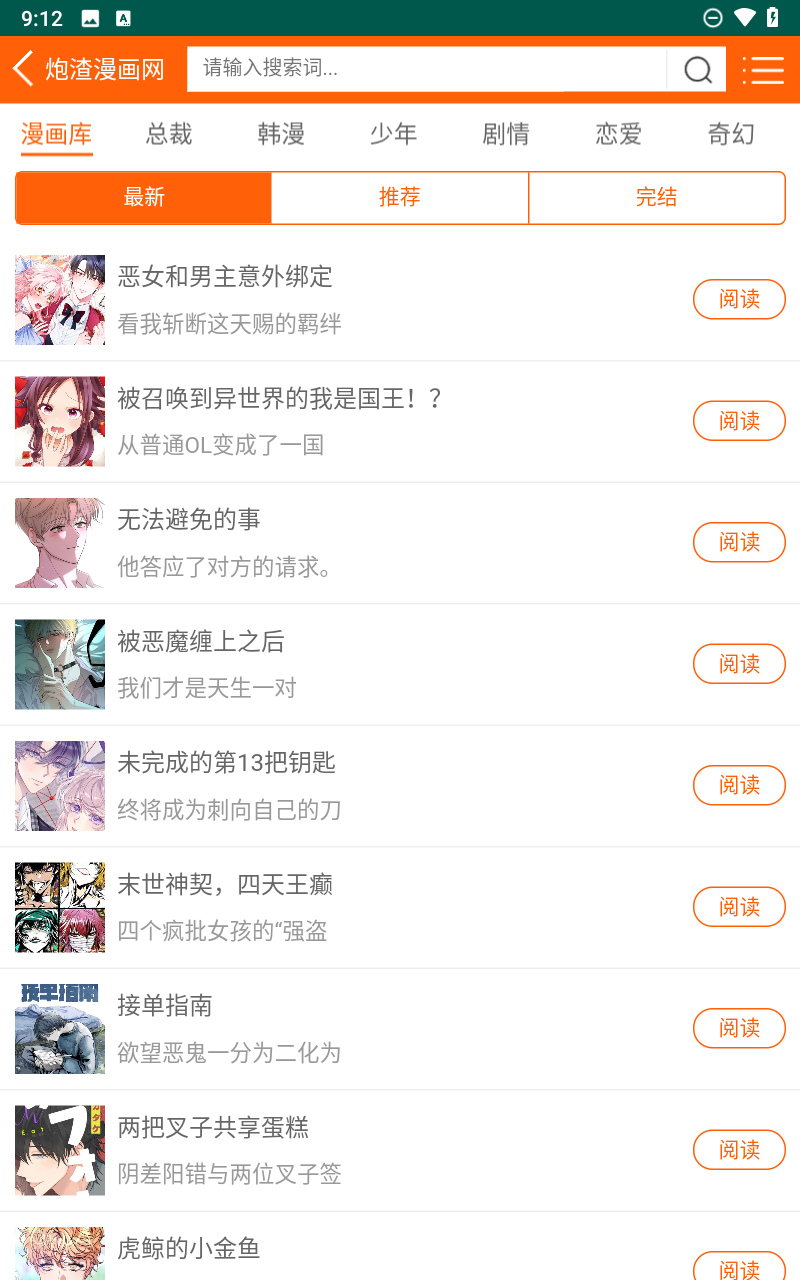Switch to the 总裁 category tab
The image size is (800, 1280).
click(169, 134)
